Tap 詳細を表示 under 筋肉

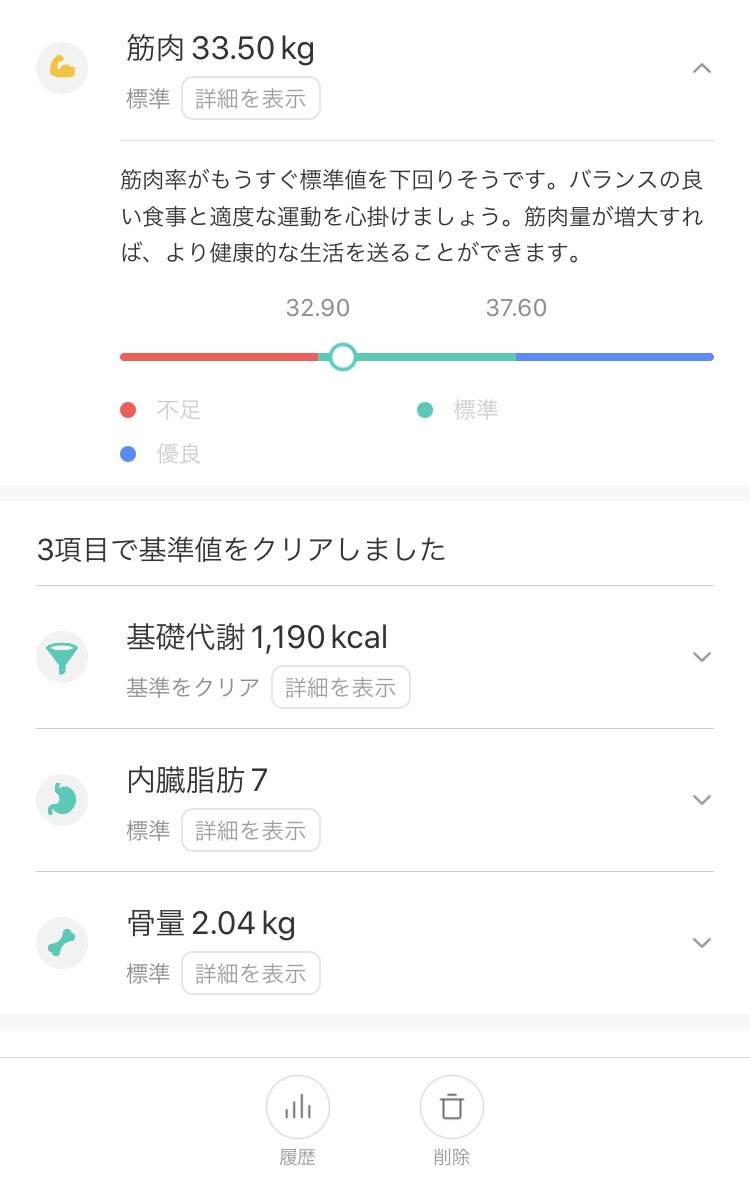point(251,99)
